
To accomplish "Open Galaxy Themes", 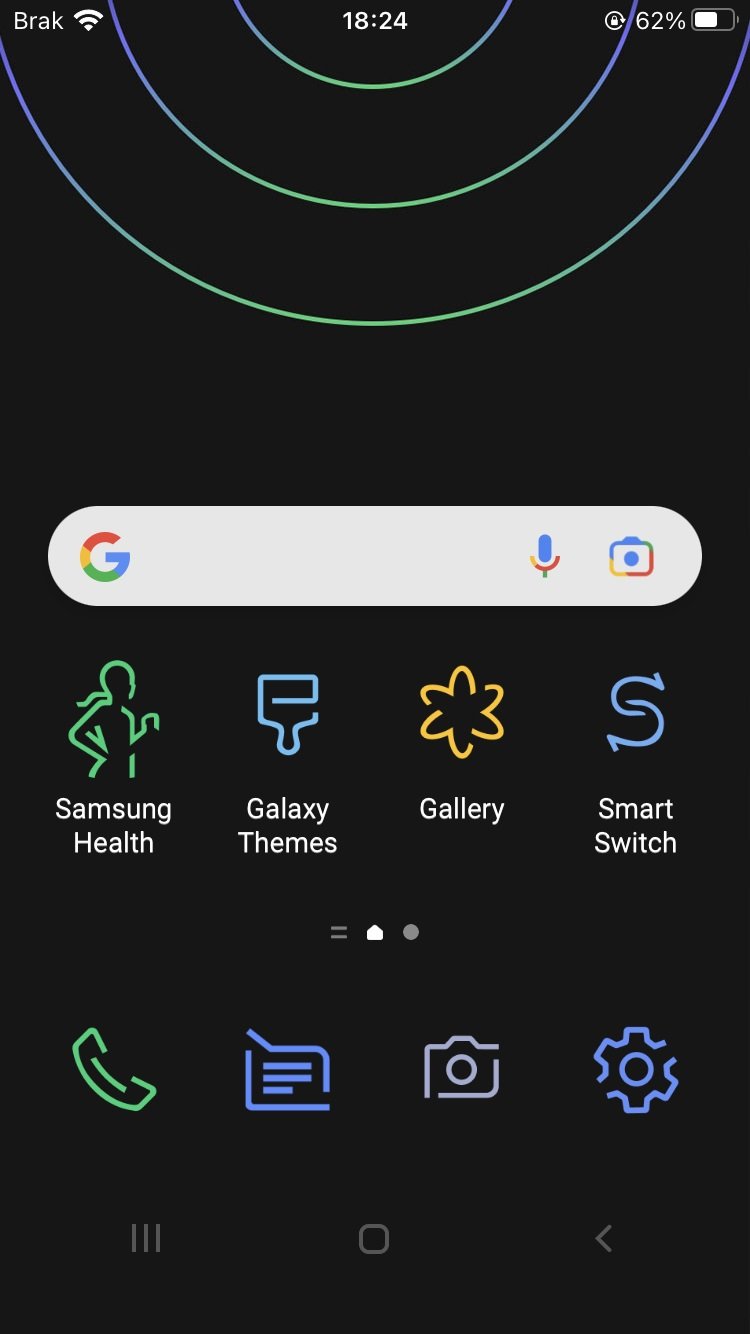I will coord(288,757).
